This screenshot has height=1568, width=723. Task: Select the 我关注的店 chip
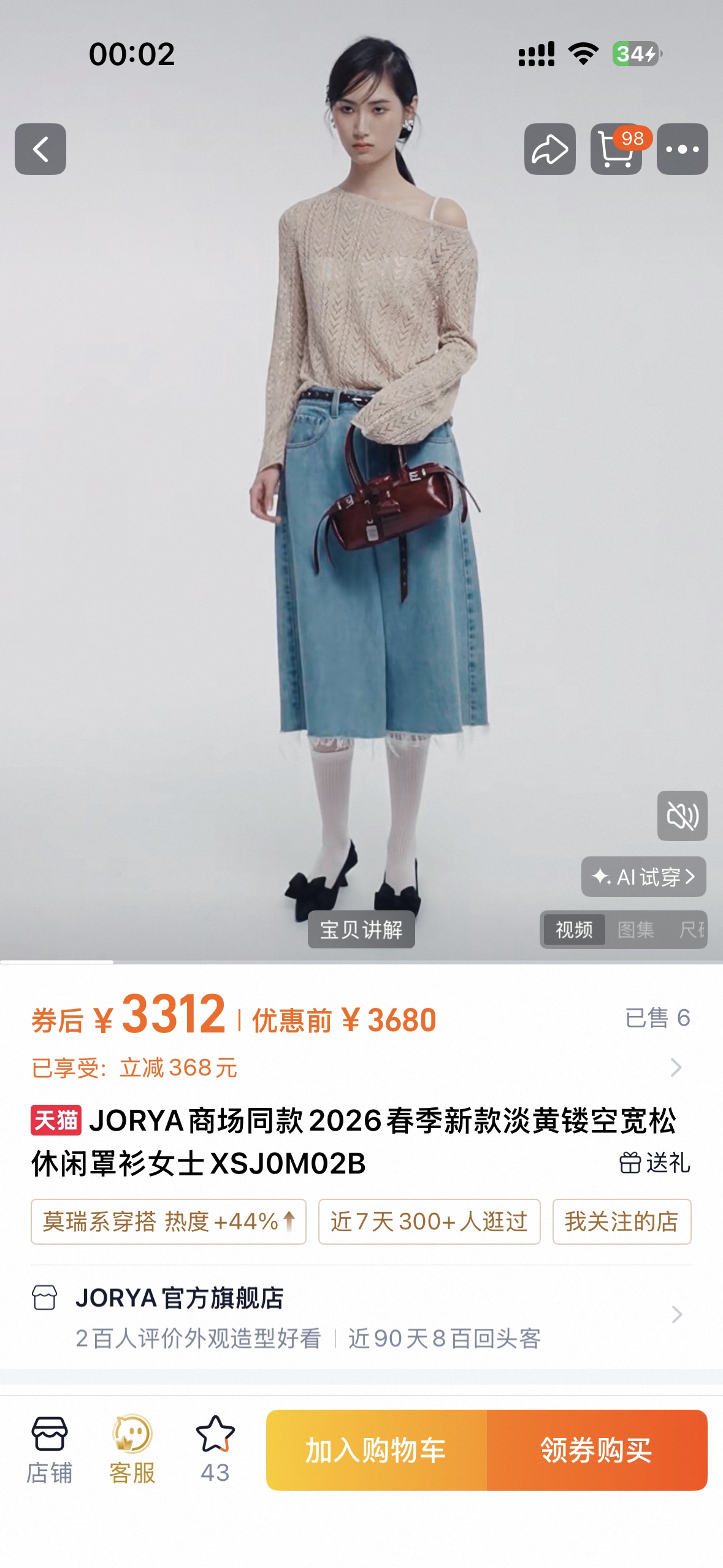621,1221
